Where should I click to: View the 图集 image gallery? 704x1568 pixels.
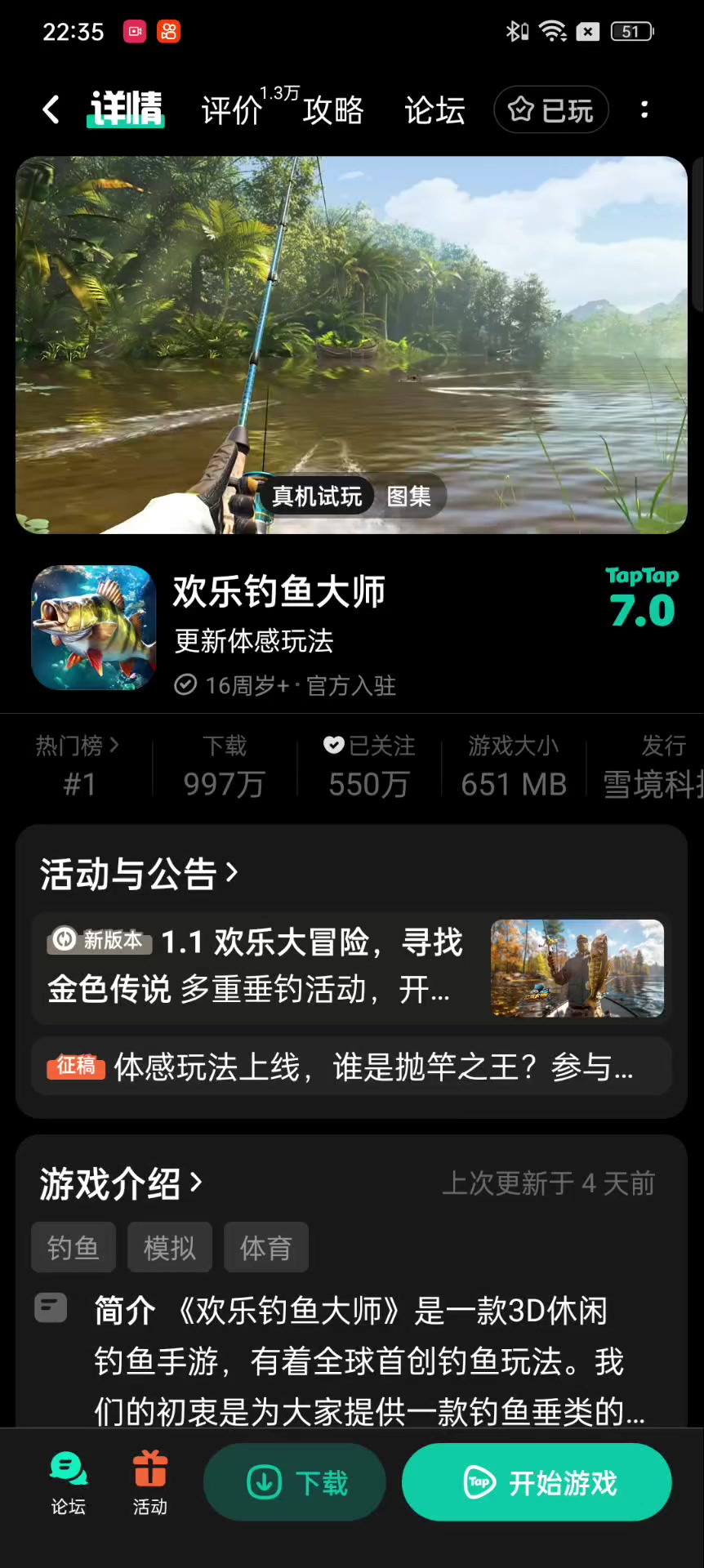click(409, 496)
